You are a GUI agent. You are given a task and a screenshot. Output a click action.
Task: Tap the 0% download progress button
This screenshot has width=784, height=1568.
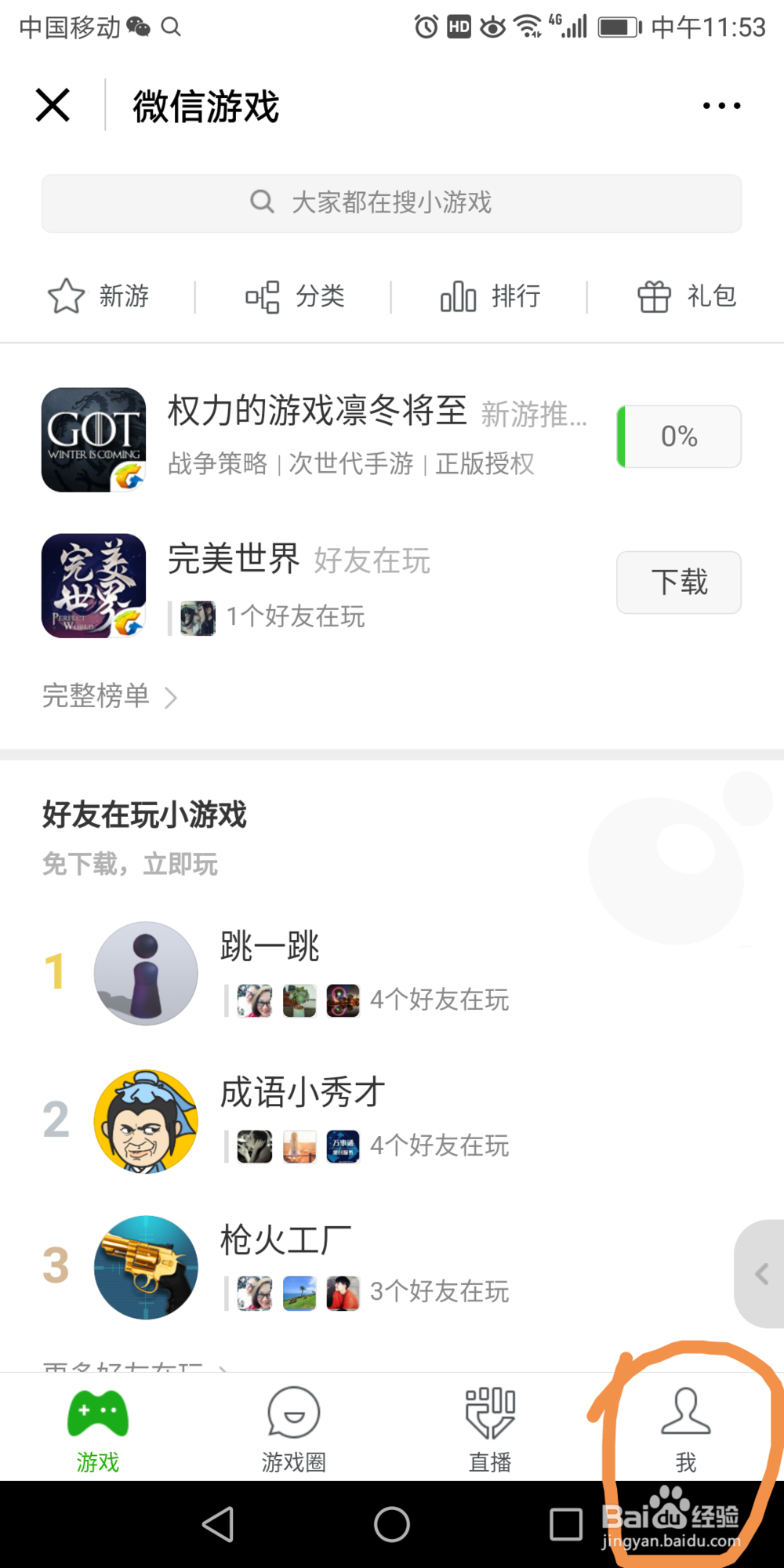[x=679, y=437]
